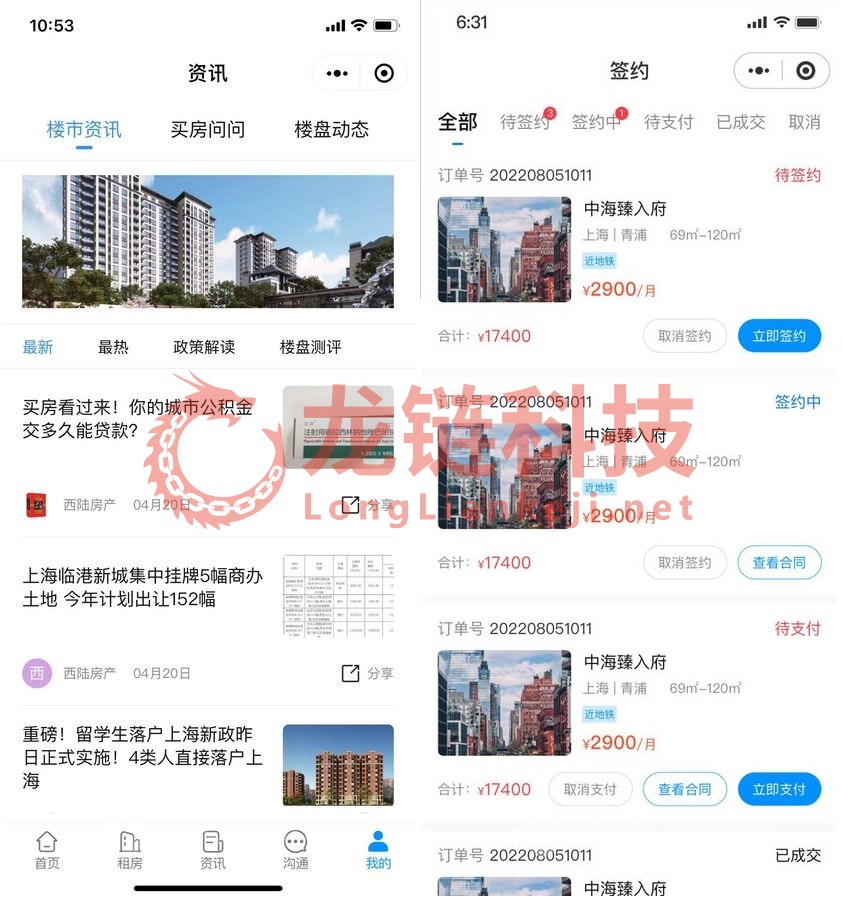
Task: Select the 最热 filter
Action: 113,347
